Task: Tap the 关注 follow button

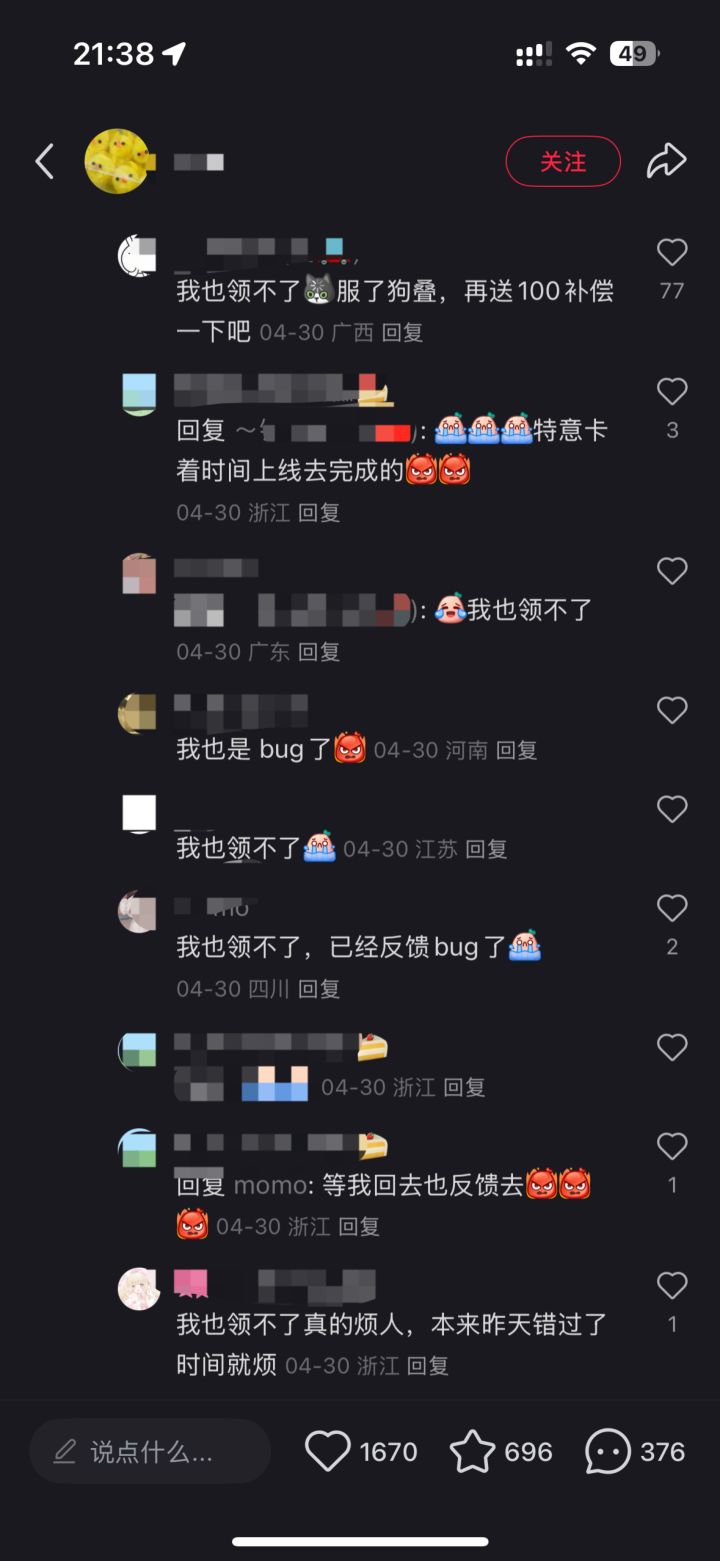Action: [563, 160]
